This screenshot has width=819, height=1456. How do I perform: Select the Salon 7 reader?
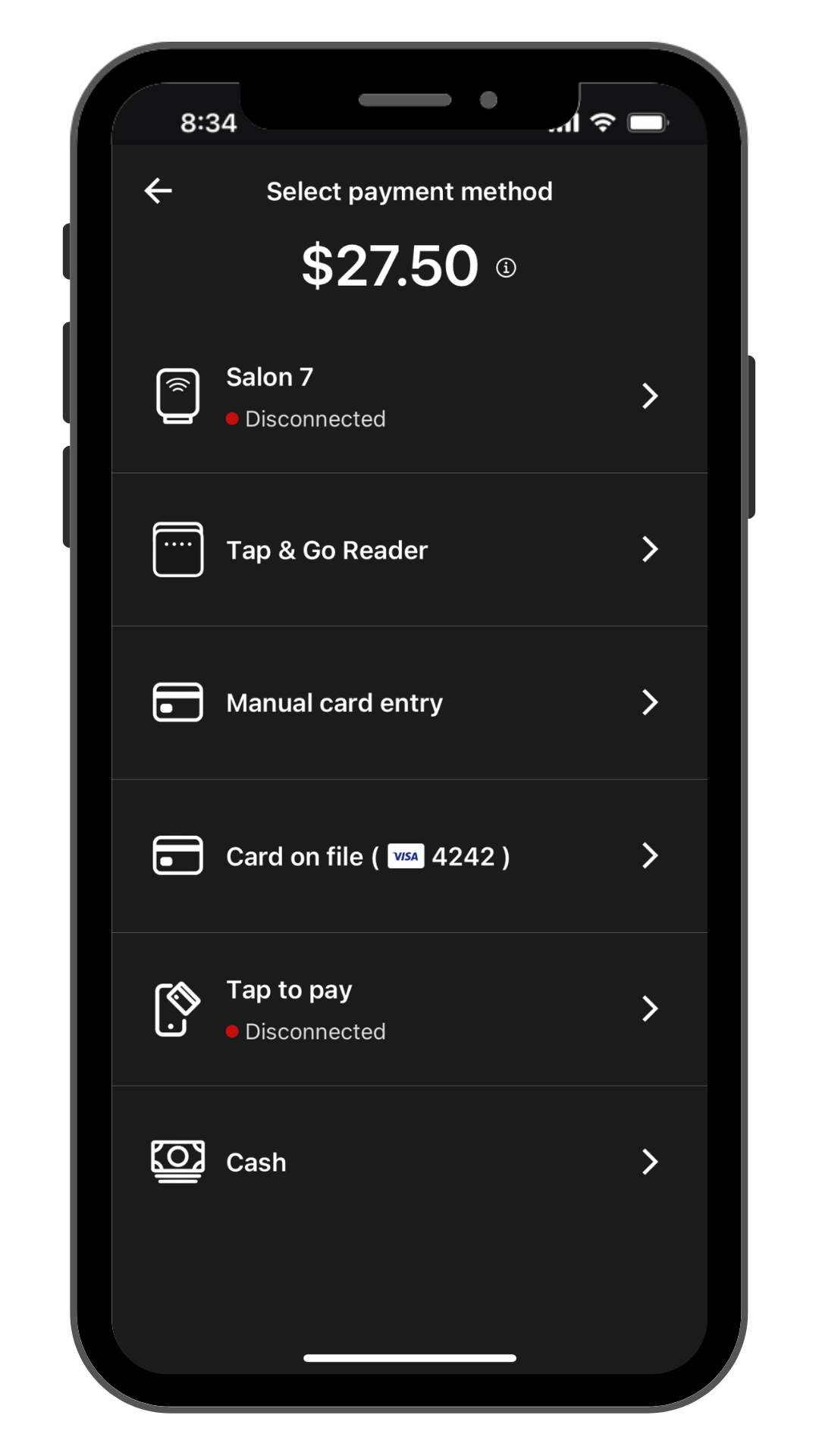click(409, 397)
